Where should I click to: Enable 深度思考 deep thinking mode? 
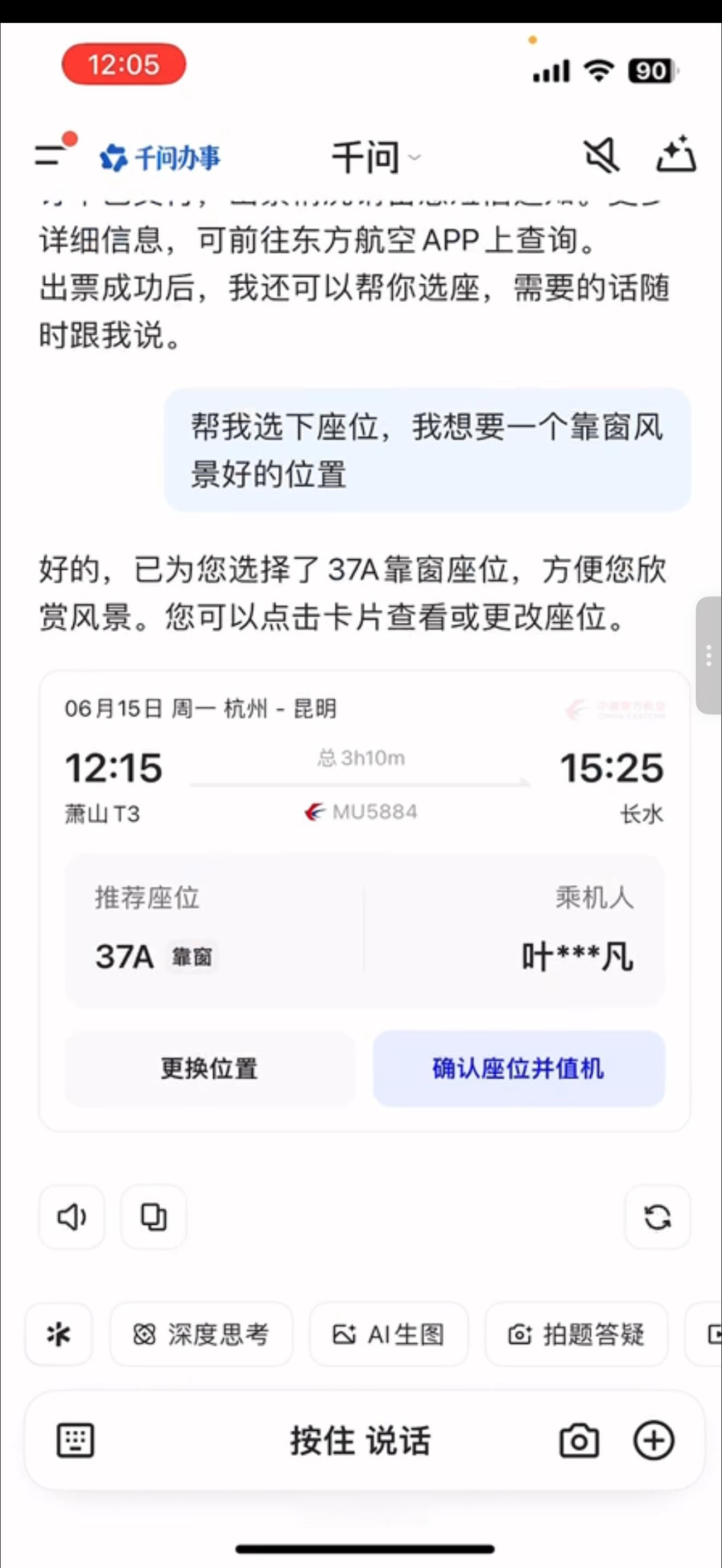[201, 1335]
